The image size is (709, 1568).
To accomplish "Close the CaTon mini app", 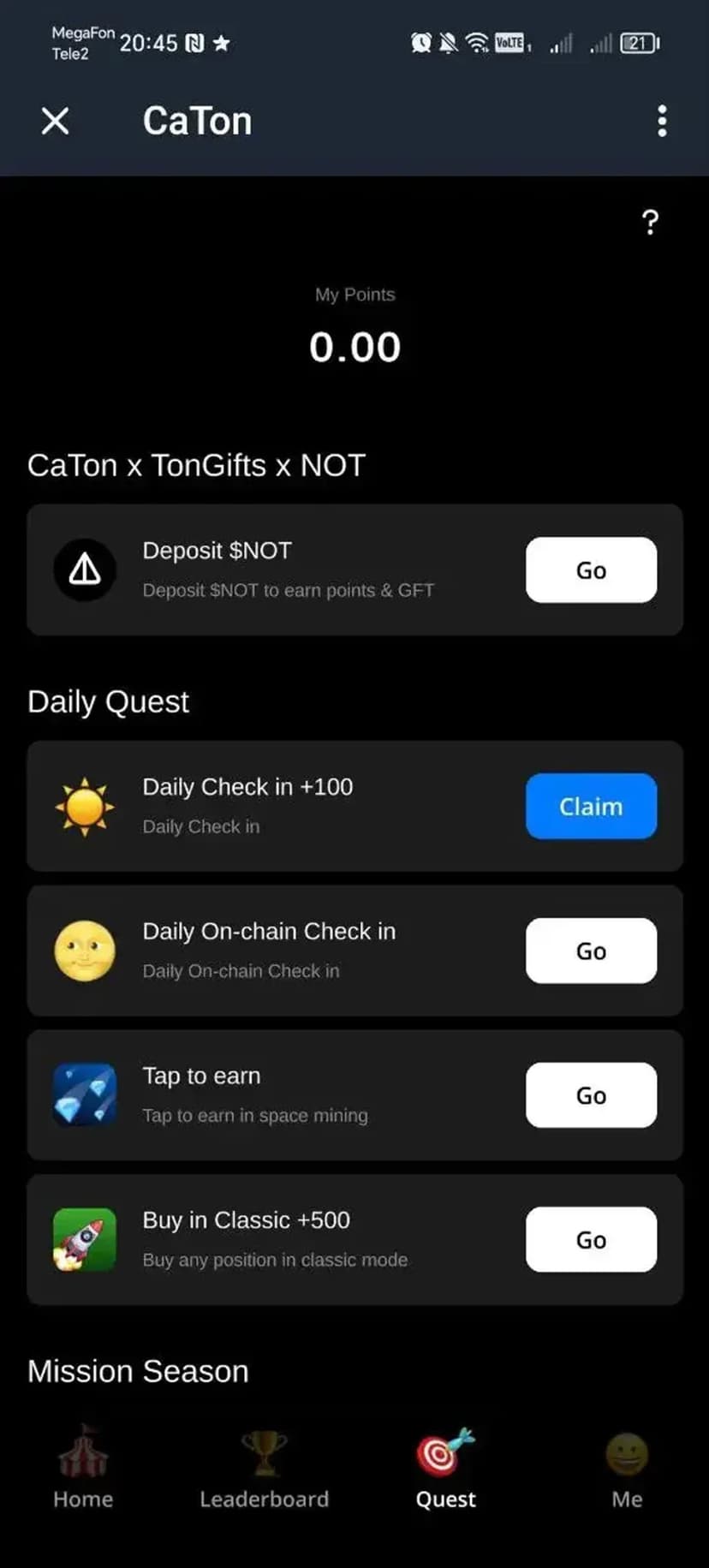I will point(56,122).
